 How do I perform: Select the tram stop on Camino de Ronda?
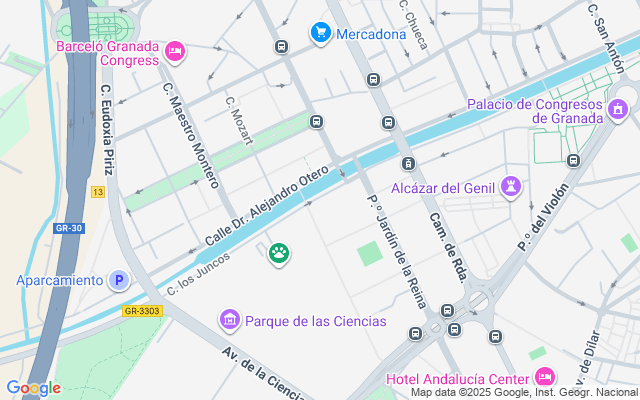pyautogui.click(x=408, y=164)
